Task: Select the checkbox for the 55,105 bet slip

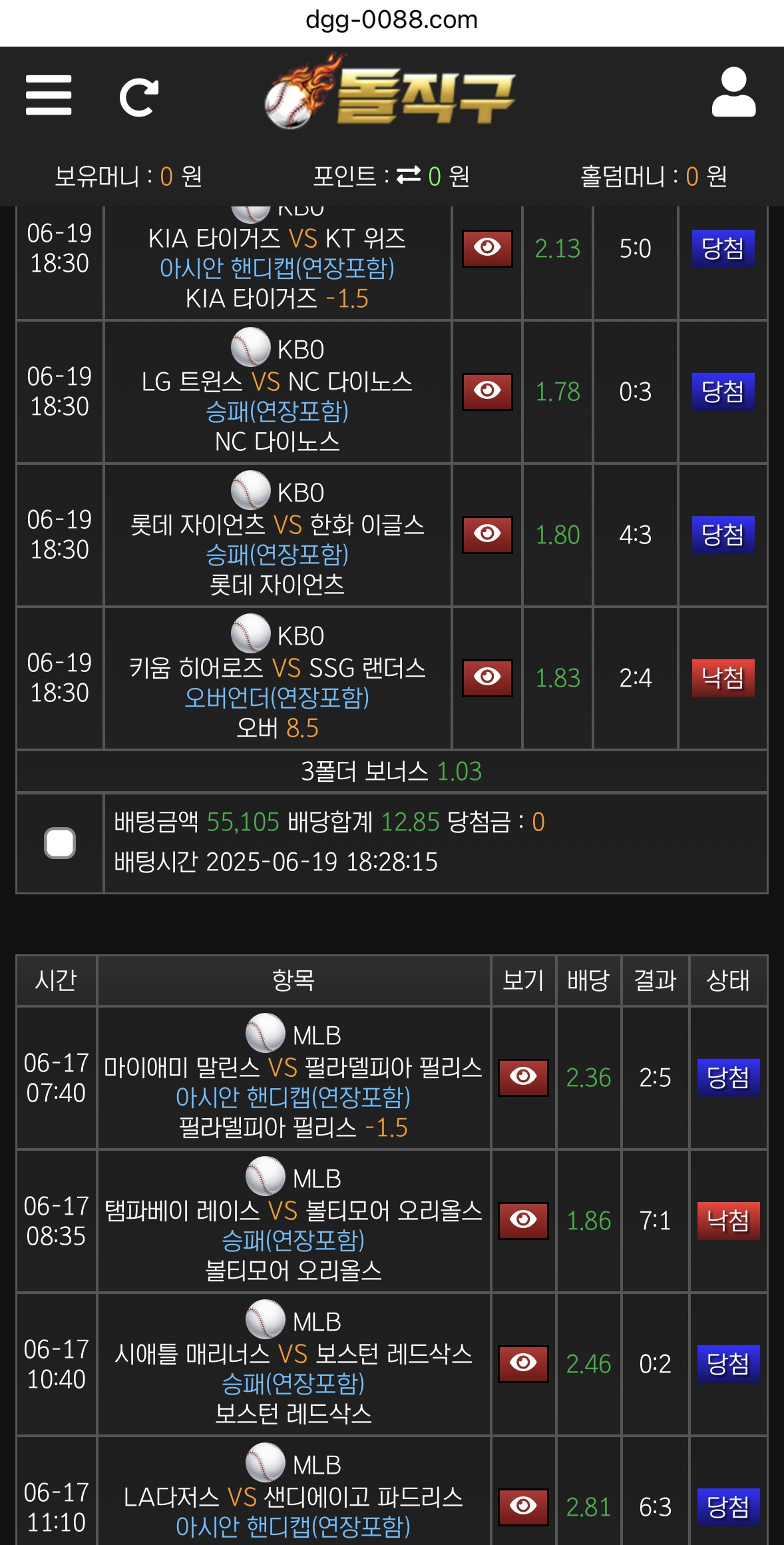Action: (x=60, y=843)
